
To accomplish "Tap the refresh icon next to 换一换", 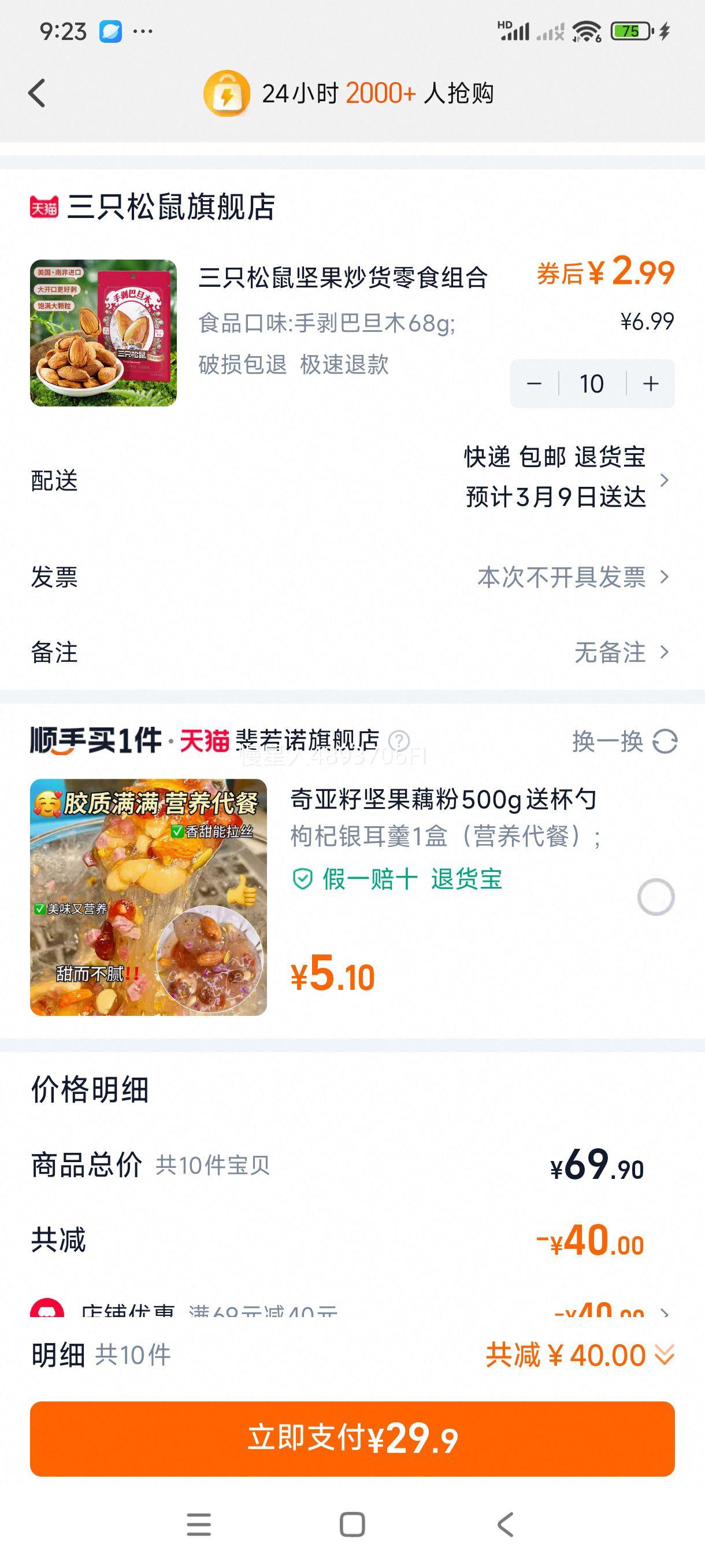I will 665,742.
